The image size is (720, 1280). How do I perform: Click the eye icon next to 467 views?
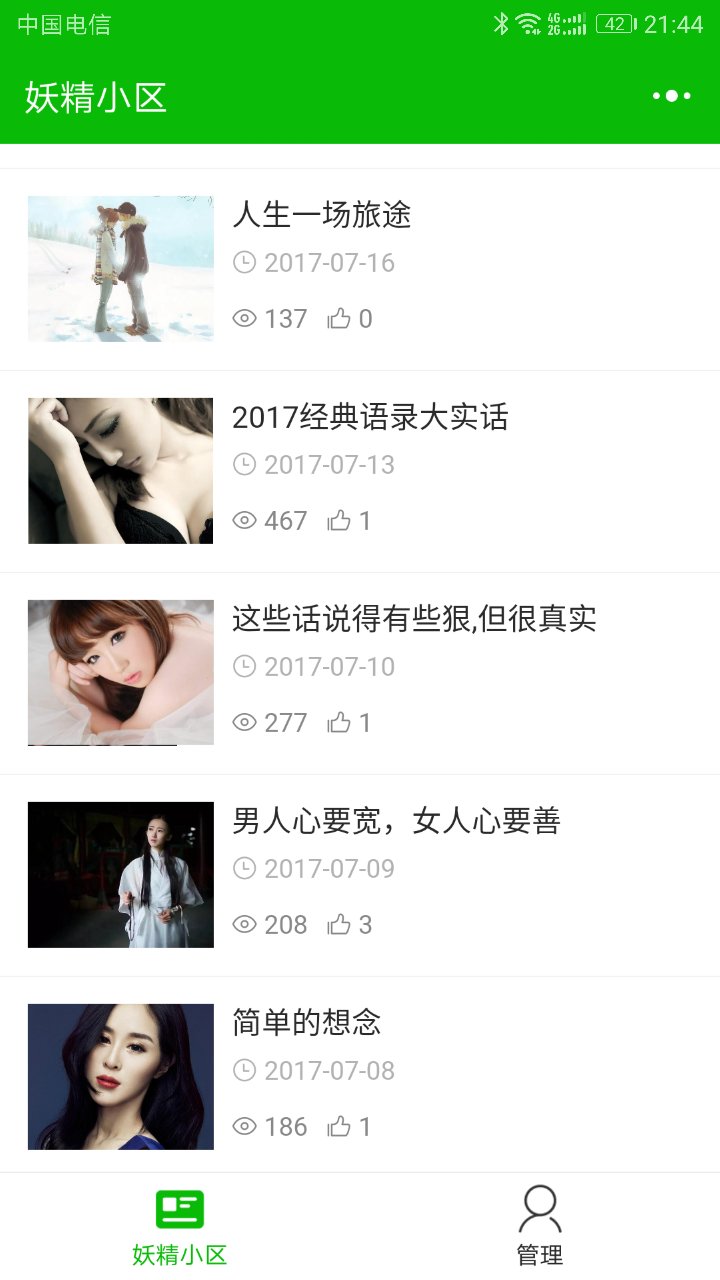[x=245, y=519]
